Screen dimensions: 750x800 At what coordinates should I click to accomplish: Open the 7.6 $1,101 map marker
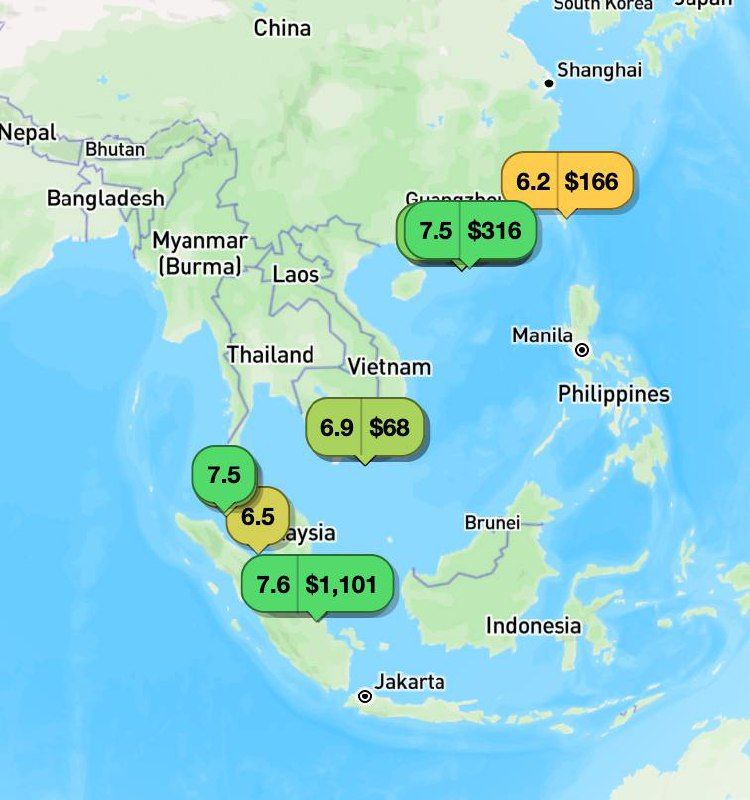point(318,585)
